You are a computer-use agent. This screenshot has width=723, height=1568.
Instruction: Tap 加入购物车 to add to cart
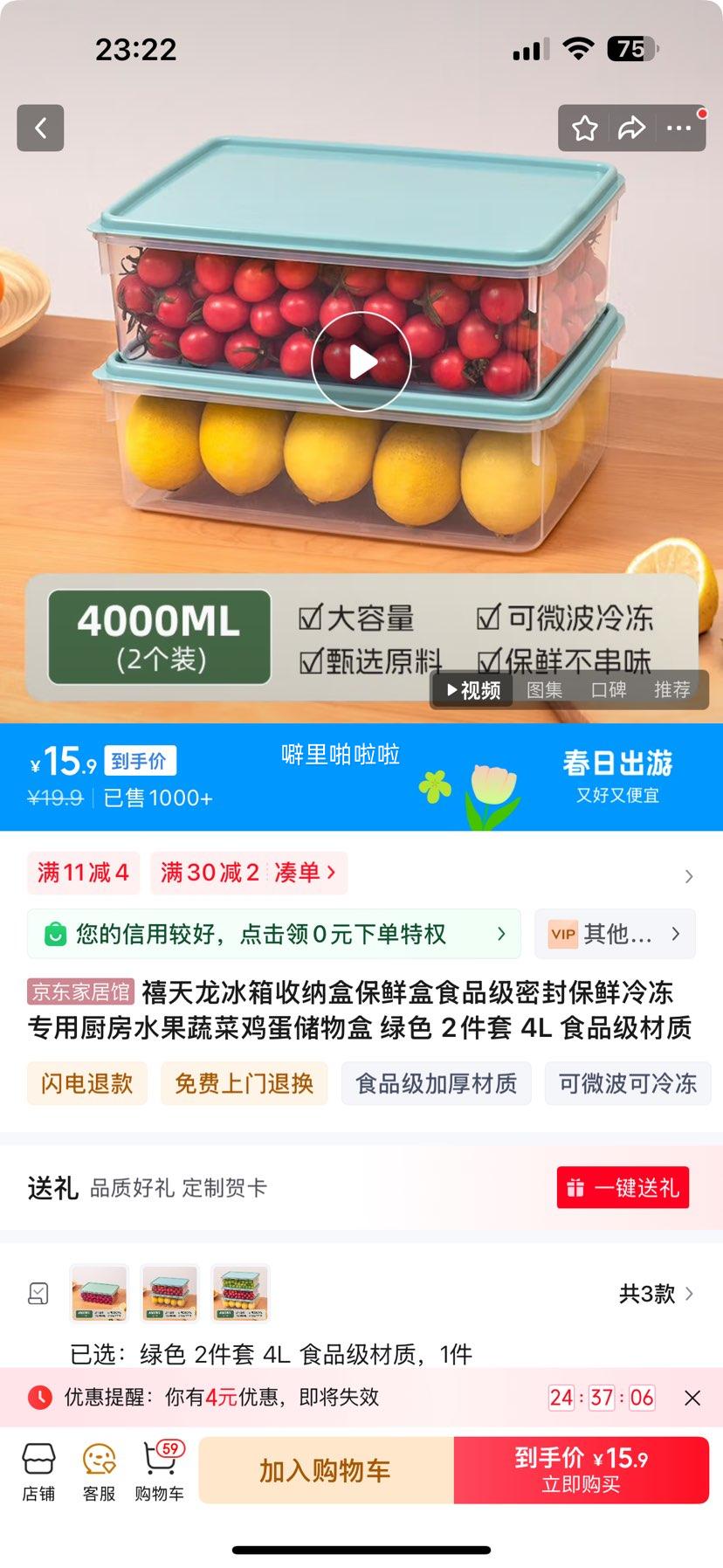coord(325,1470)
